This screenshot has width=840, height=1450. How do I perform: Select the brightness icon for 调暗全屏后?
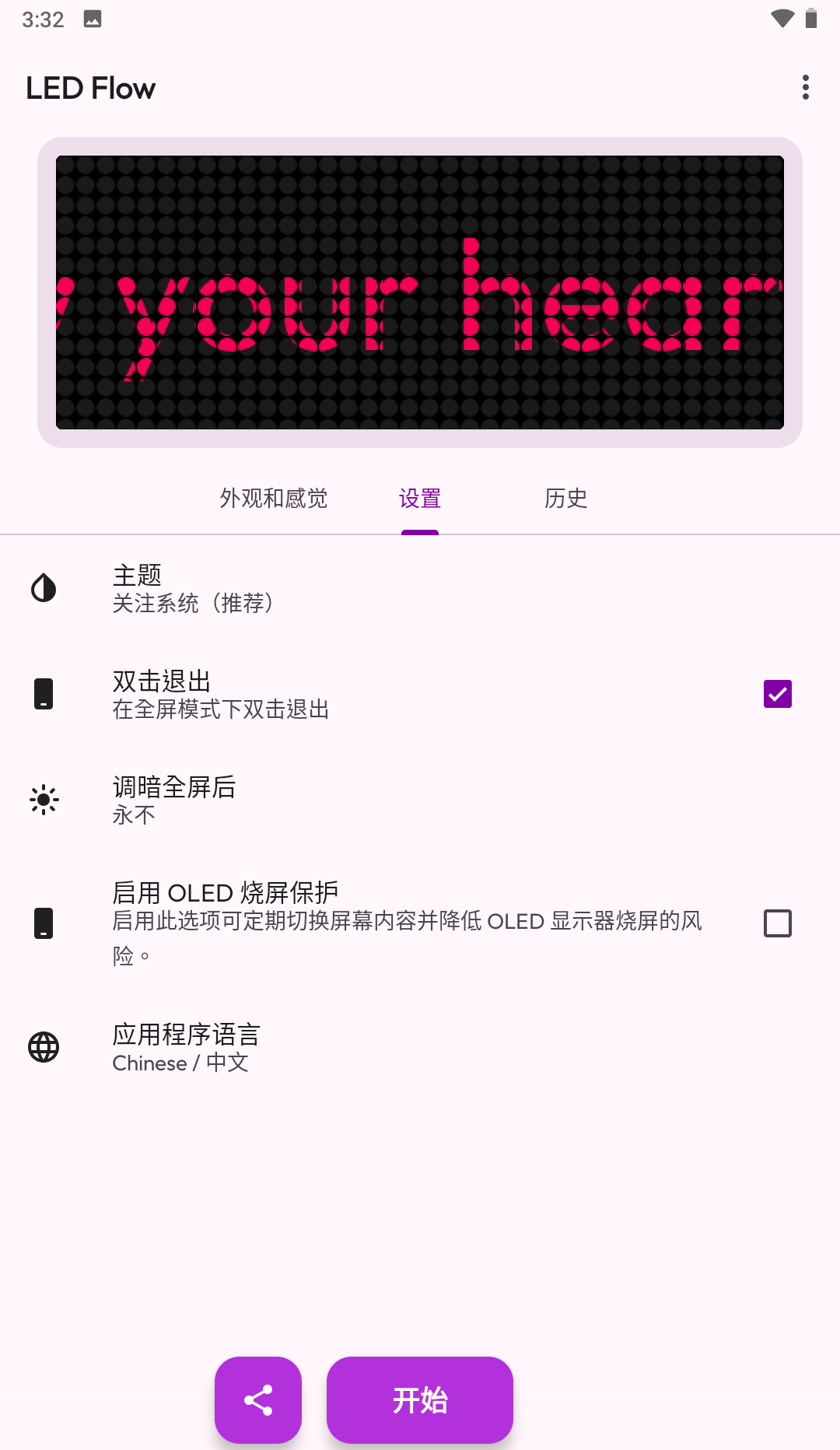[44, 799]
